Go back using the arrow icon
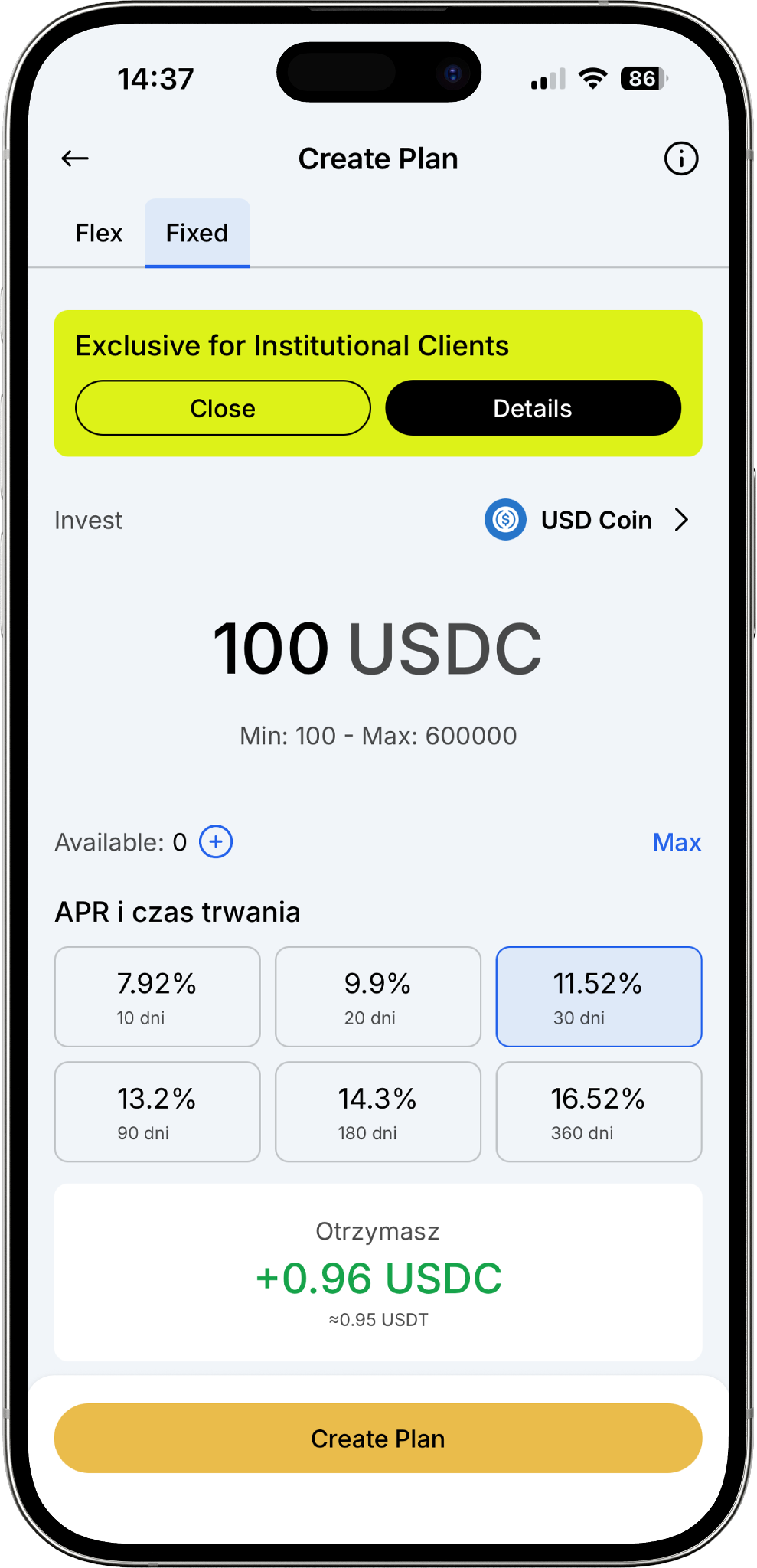This screenshot has width=757, height=1568. coord(75,158)
